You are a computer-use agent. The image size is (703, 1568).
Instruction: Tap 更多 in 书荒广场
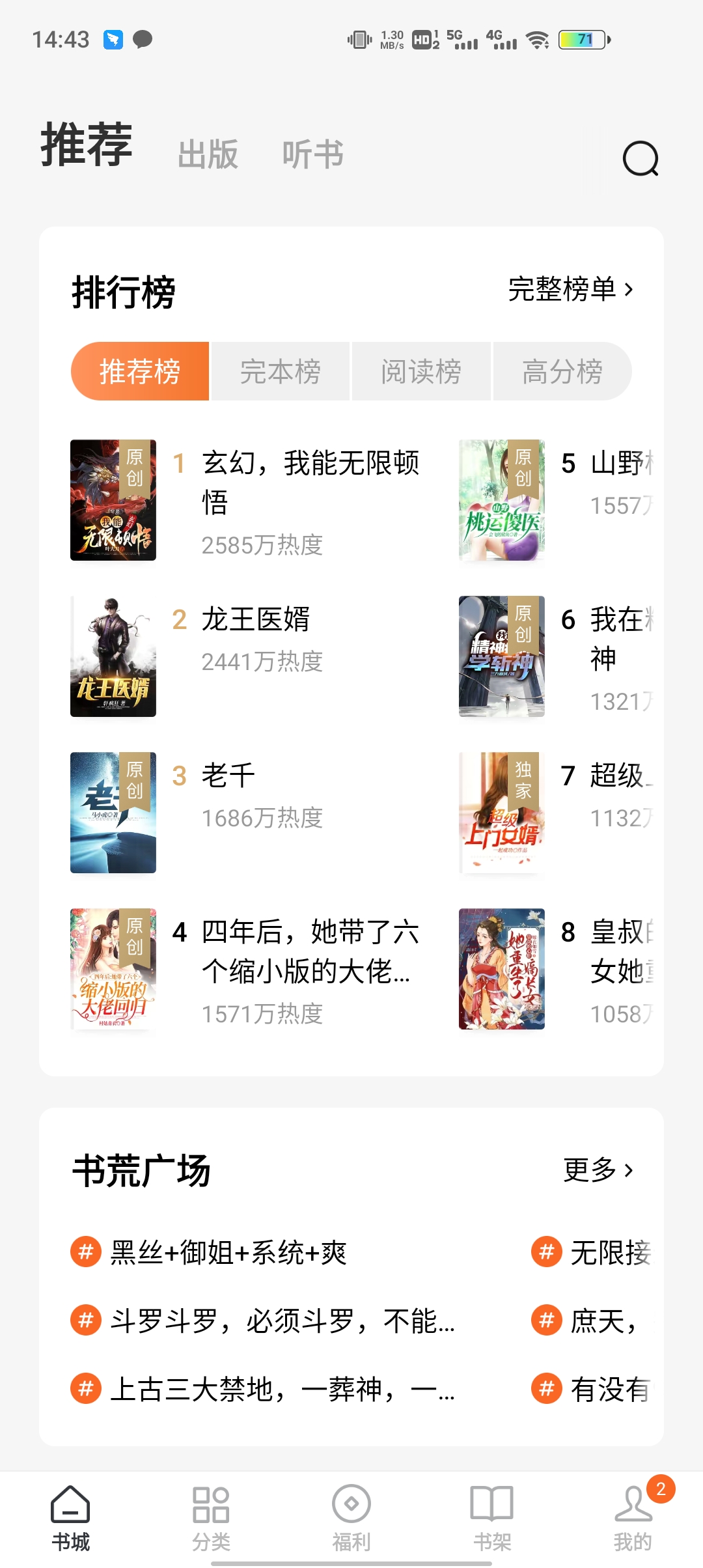tap(598, 1169)
